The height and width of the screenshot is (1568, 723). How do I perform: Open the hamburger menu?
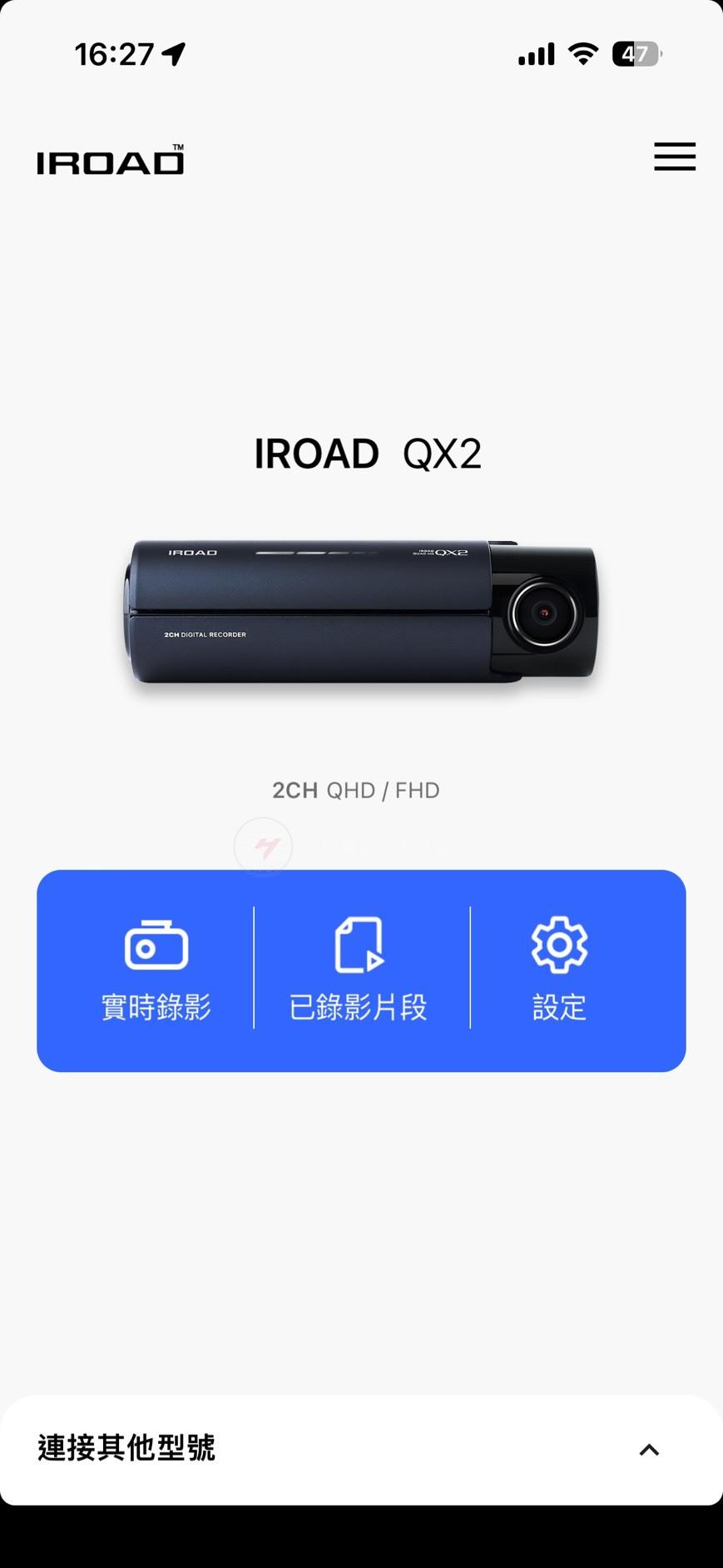click(674, 156)
